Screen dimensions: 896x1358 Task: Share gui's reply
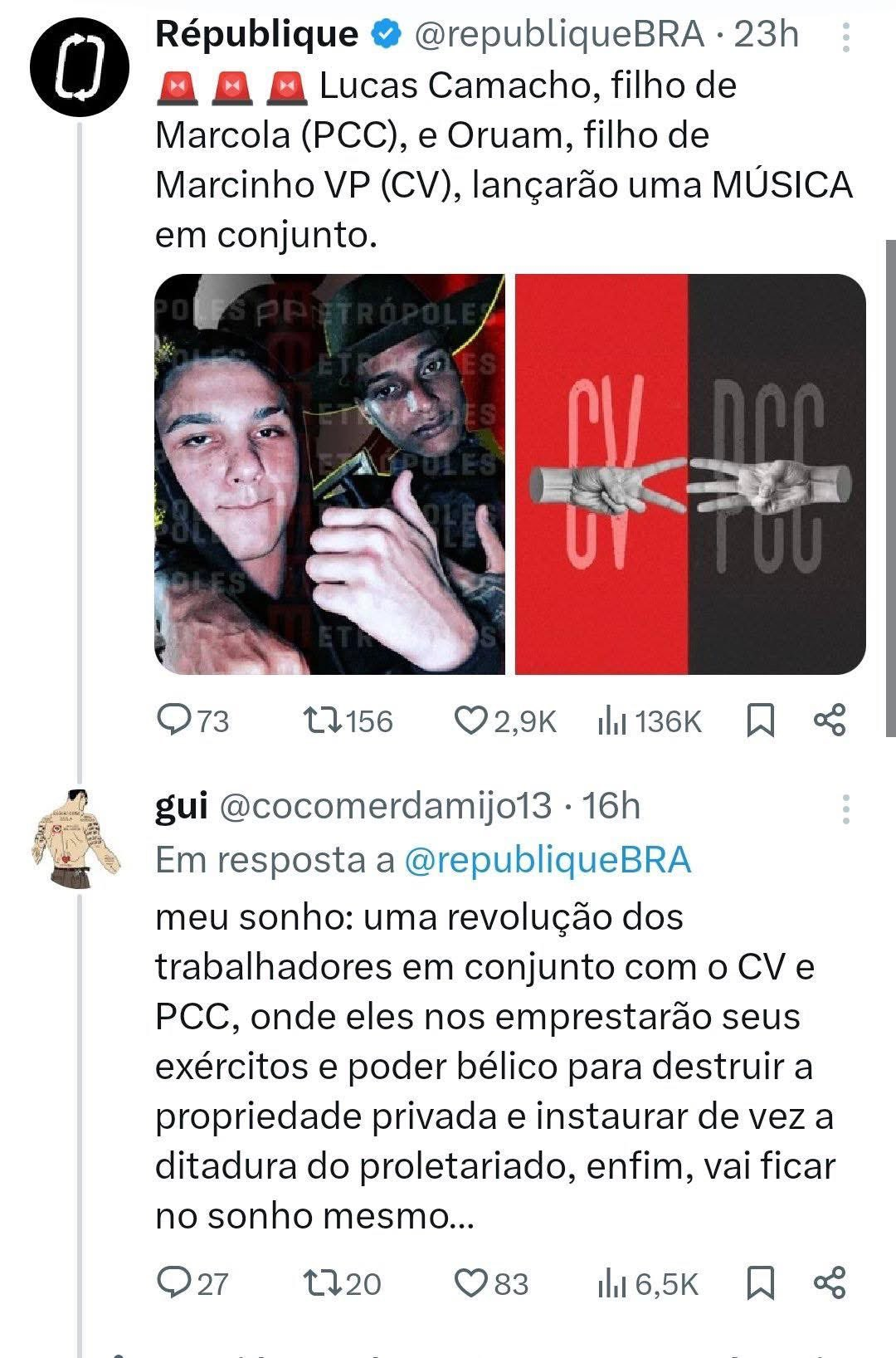tap(830, 1282)
